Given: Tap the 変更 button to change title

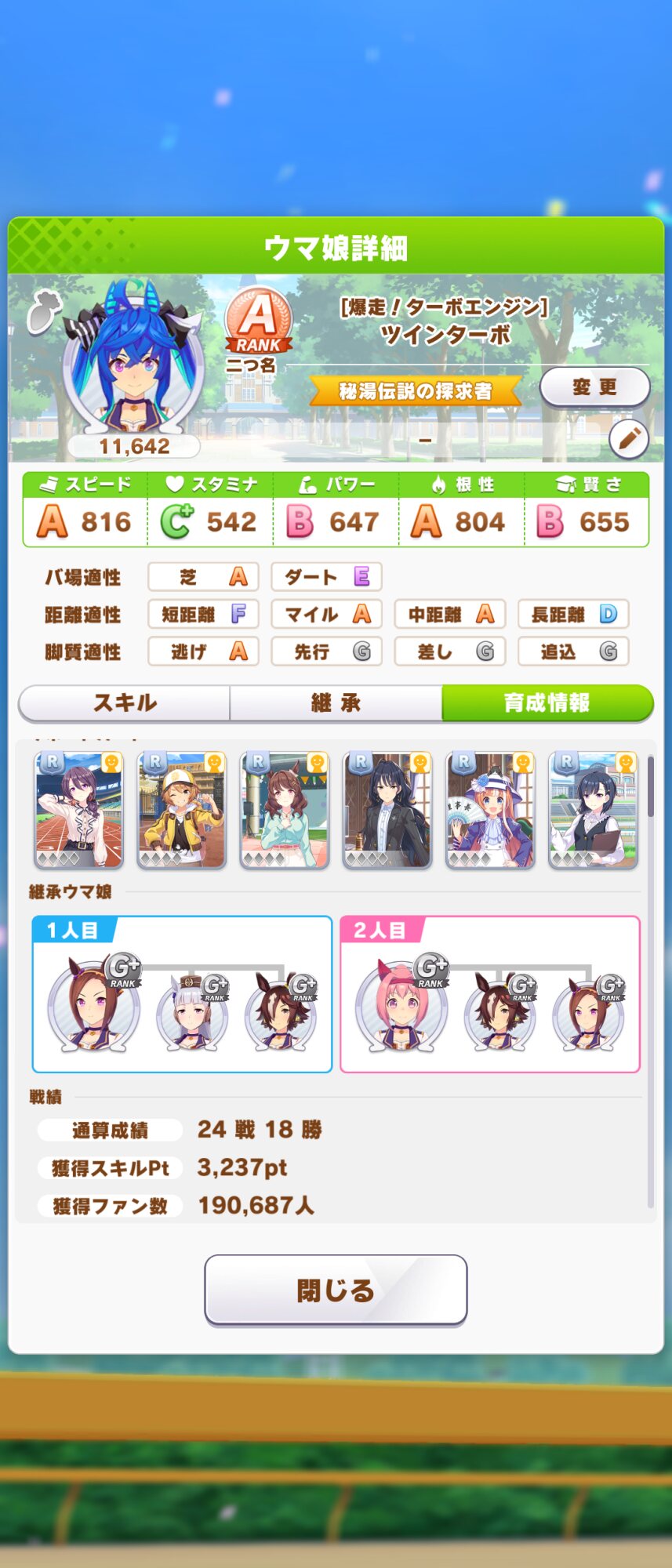Looking at the screenshot, I should 594,387.
